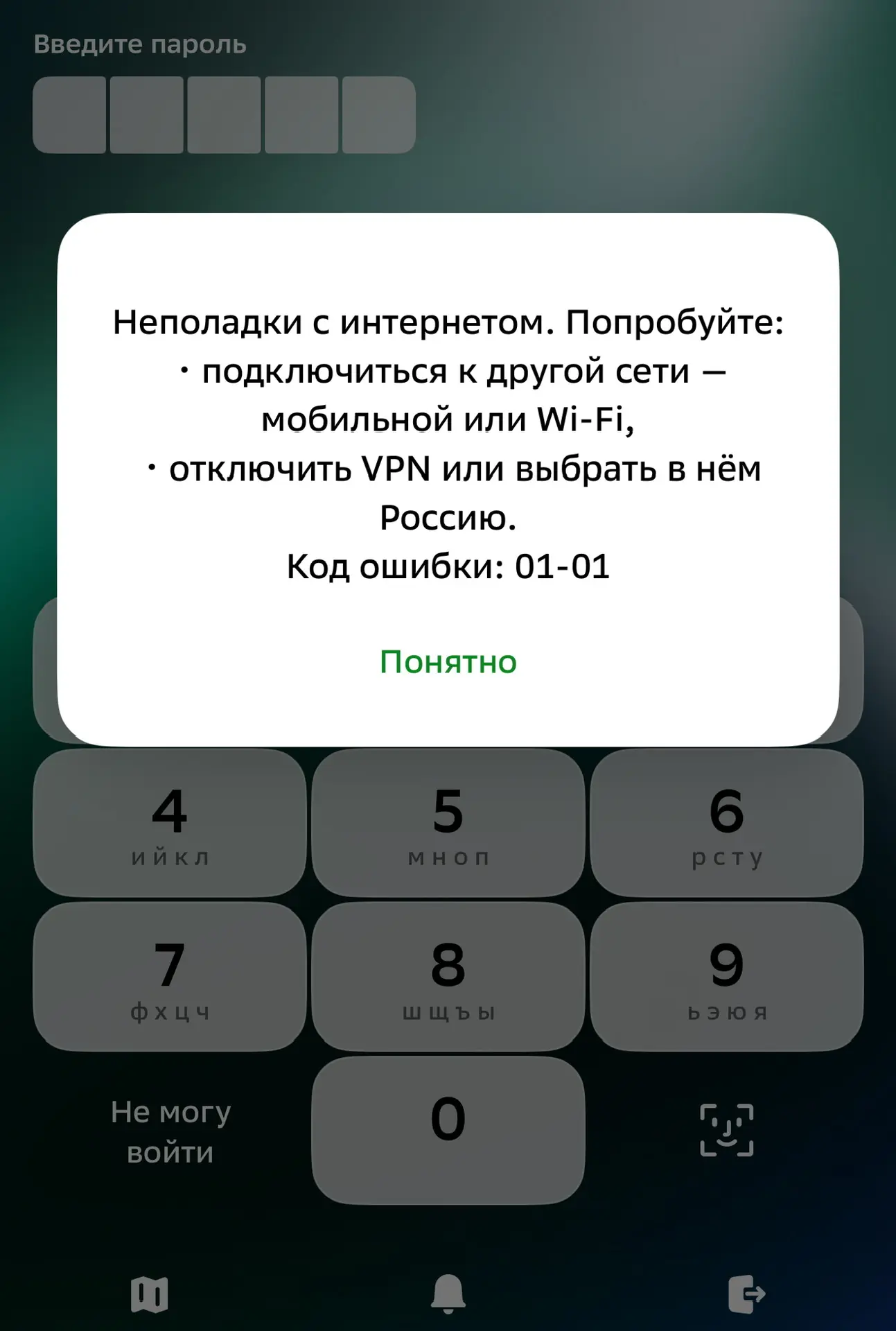Image resolution: width=896 pixels, height=1331 pixels.
Task: Tap the 0 key
Action: (448, 1130)
